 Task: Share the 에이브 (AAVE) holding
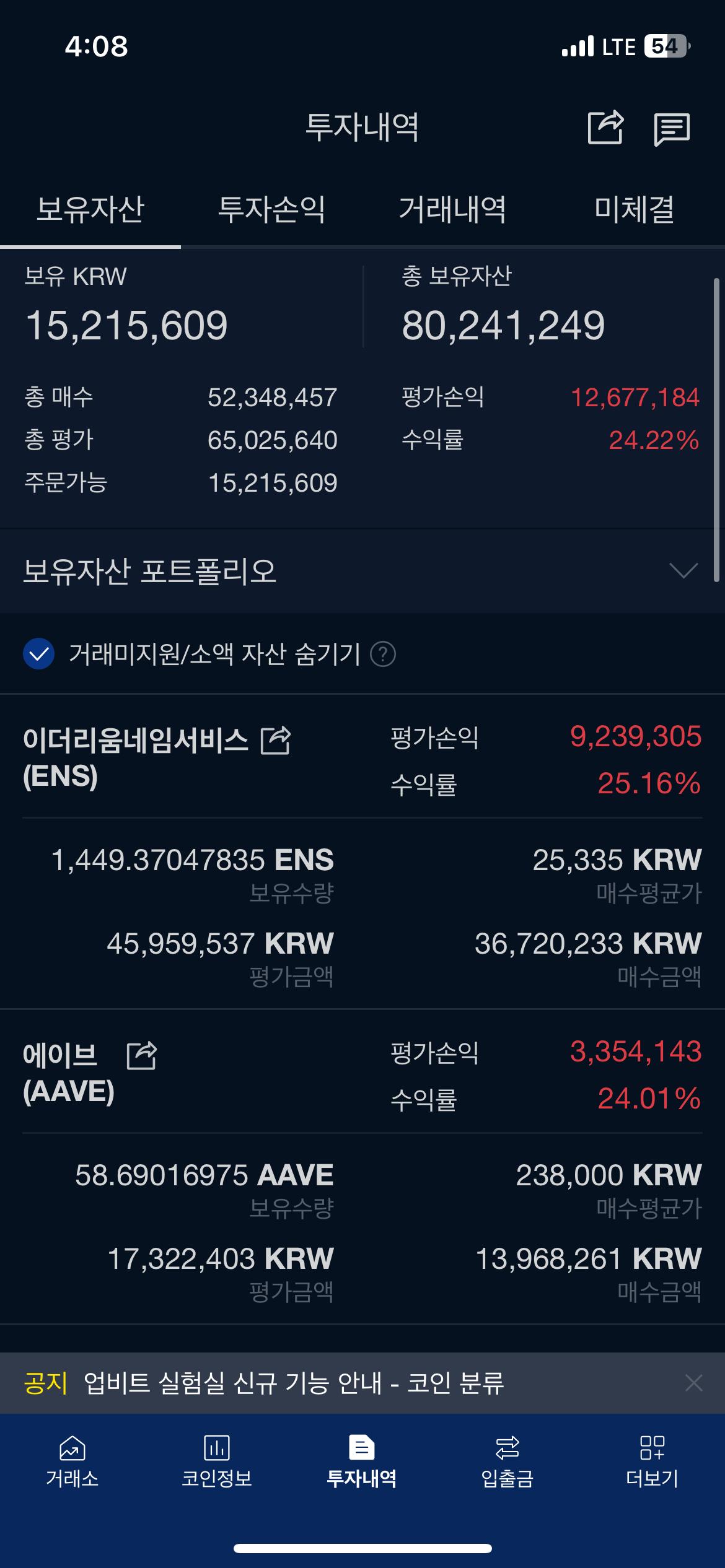(x=142, y=1055)
